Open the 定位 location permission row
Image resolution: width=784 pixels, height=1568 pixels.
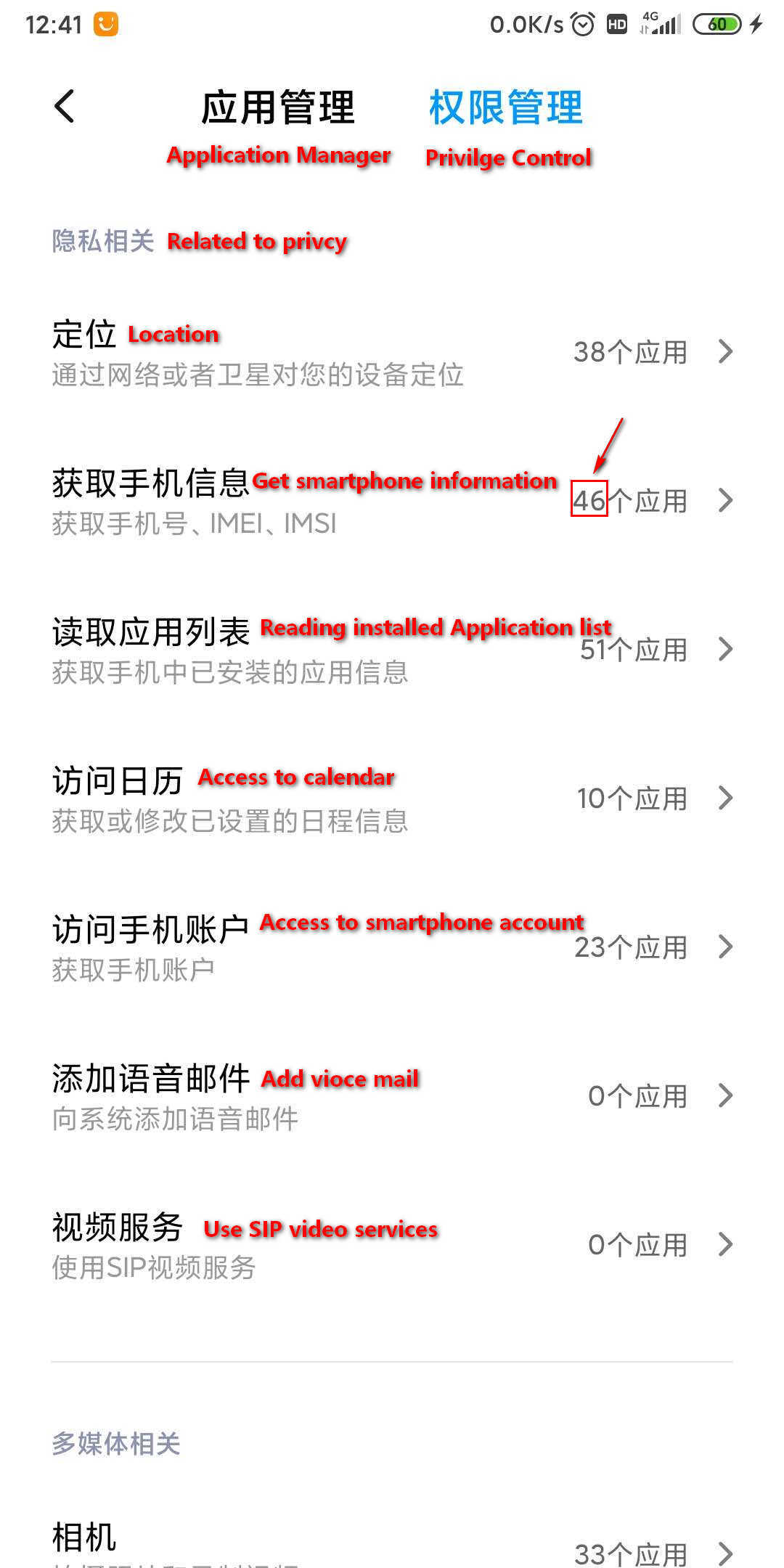tap(392, 353)
